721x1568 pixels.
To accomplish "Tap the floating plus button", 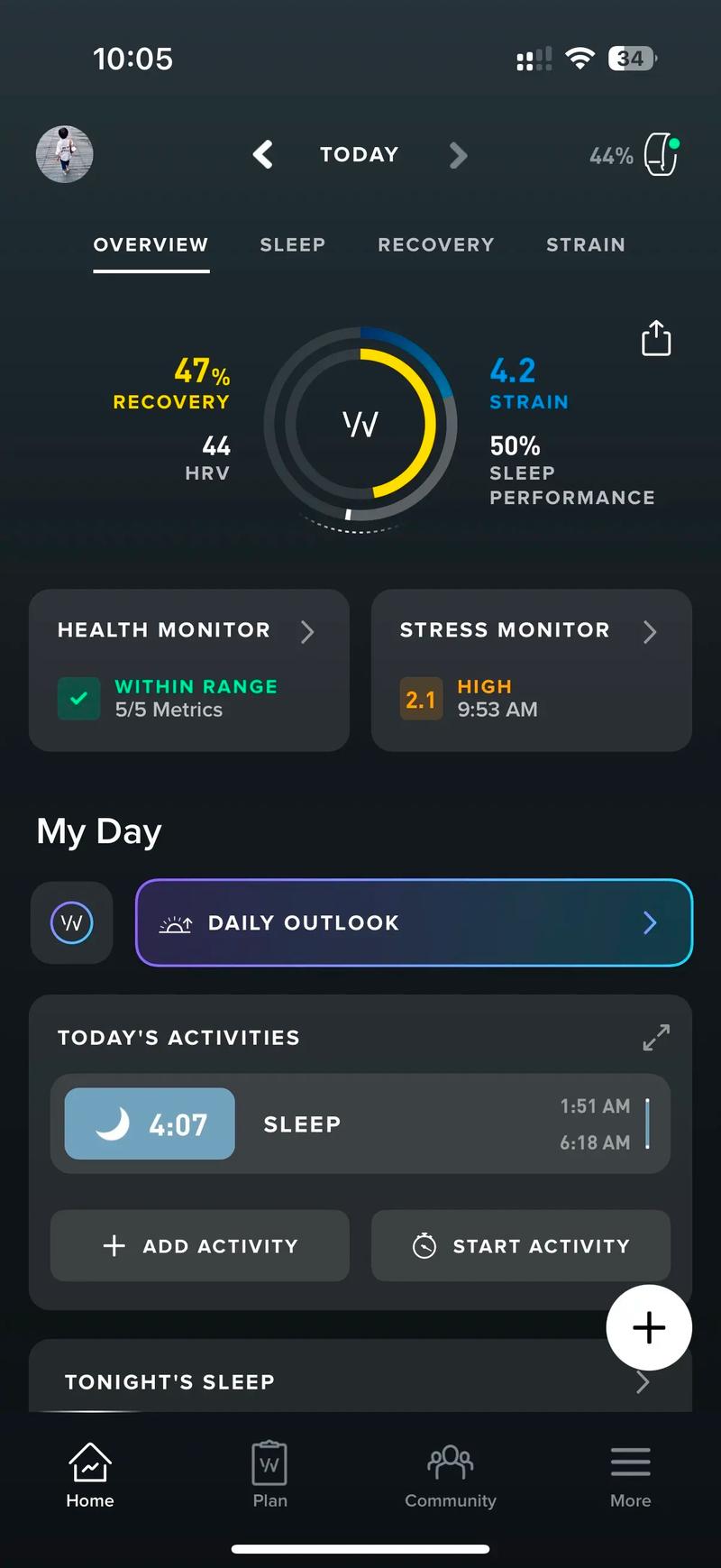I will tap(649, 1327).
